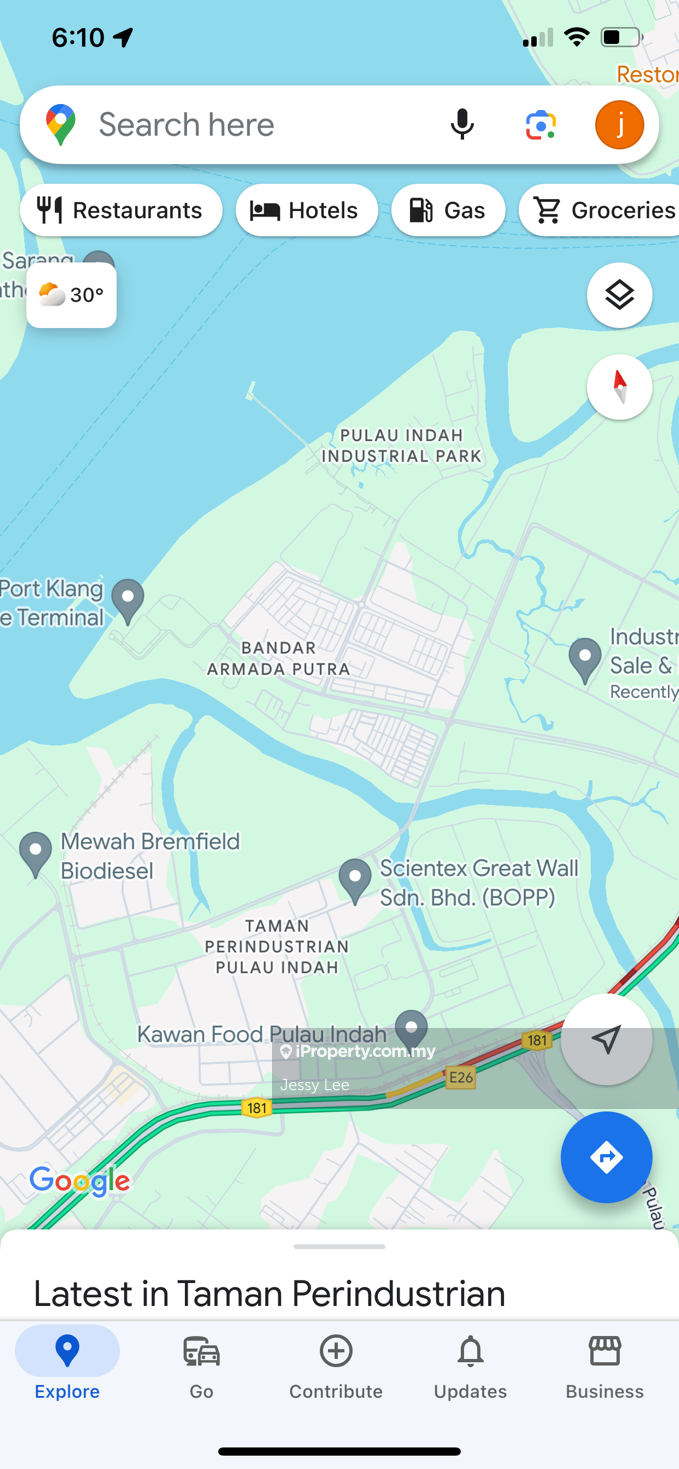Reset map orientation with the compass

click(619, 387)
